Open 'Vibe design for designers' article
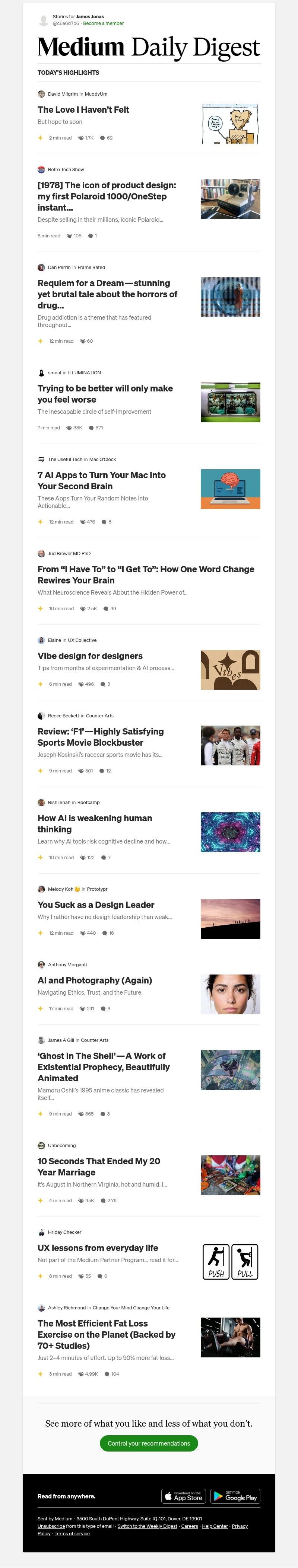This screenshot has height=1568, width=298. [90, 656]
